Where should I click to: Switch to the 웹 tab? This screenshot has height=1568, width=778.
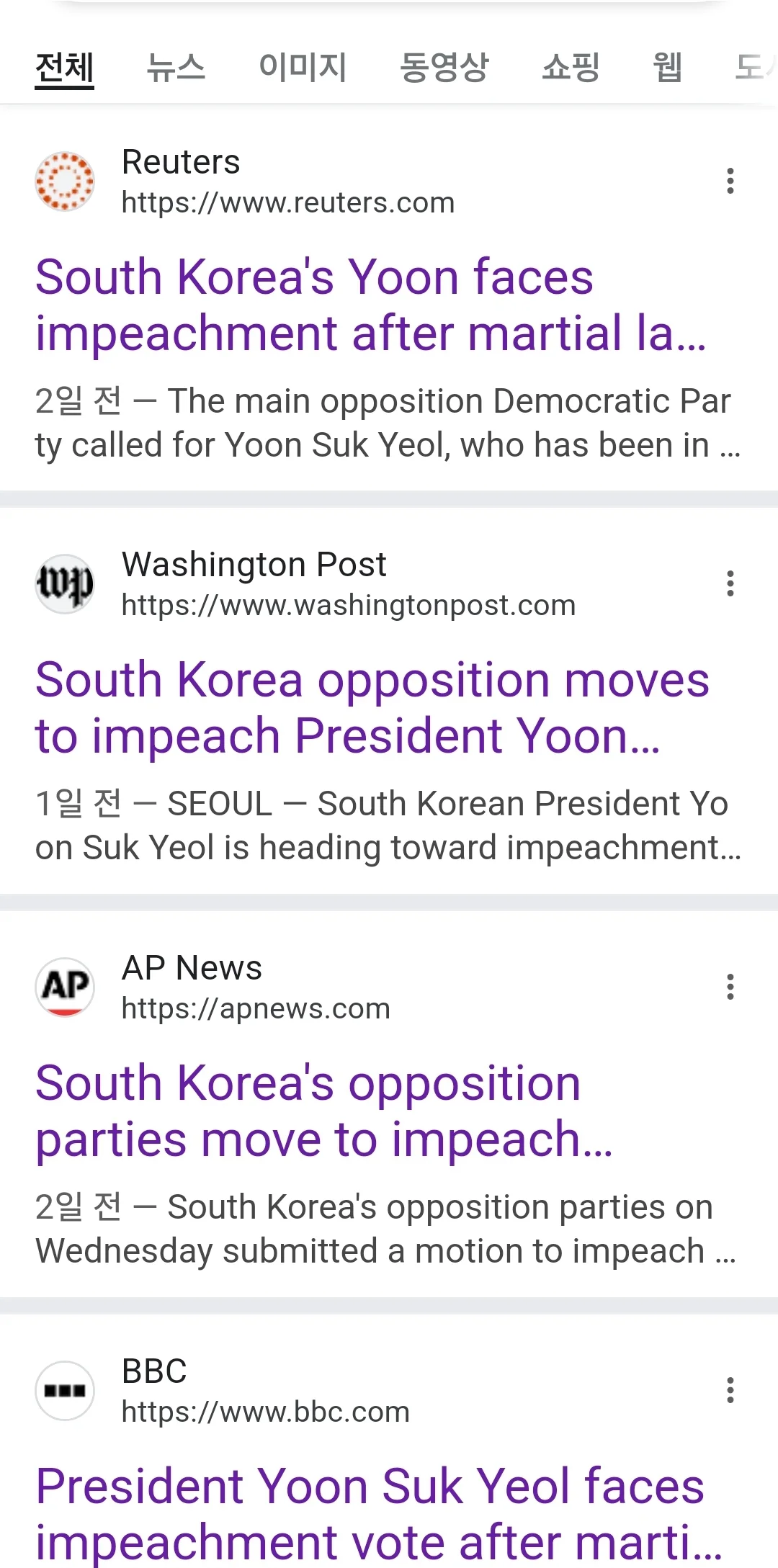(667, 67)
